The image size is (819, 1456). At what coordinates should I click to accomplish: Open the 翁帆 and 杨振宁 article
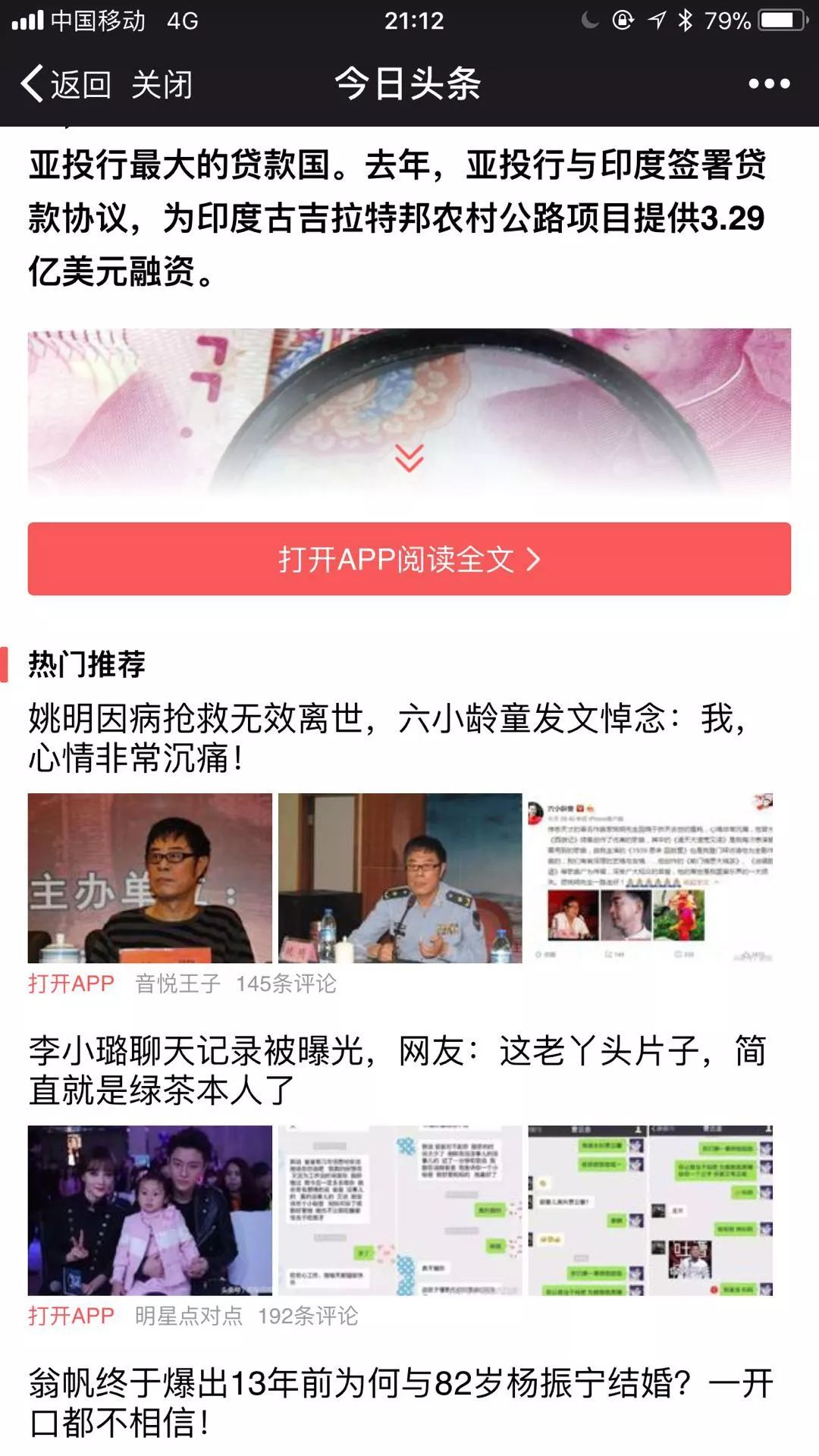point(401,1402)
